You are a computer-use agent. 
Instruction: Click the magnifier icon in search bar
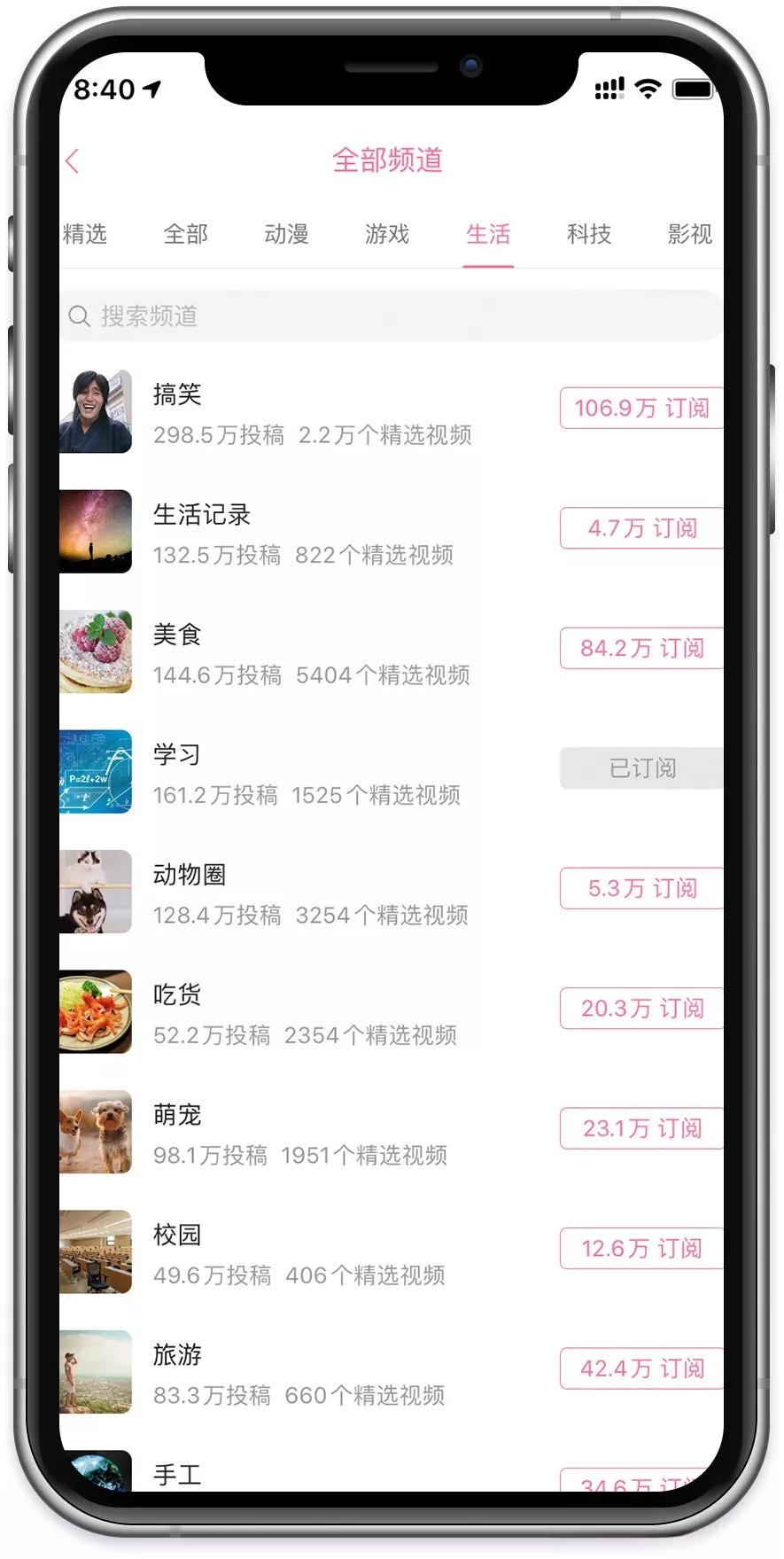click(79, 316)
